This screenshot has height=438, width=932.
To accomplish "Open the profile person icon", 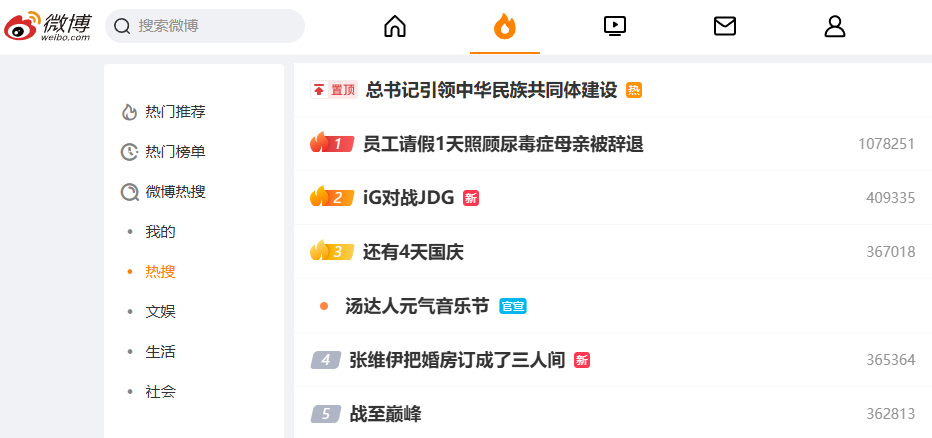I will 835,26.
